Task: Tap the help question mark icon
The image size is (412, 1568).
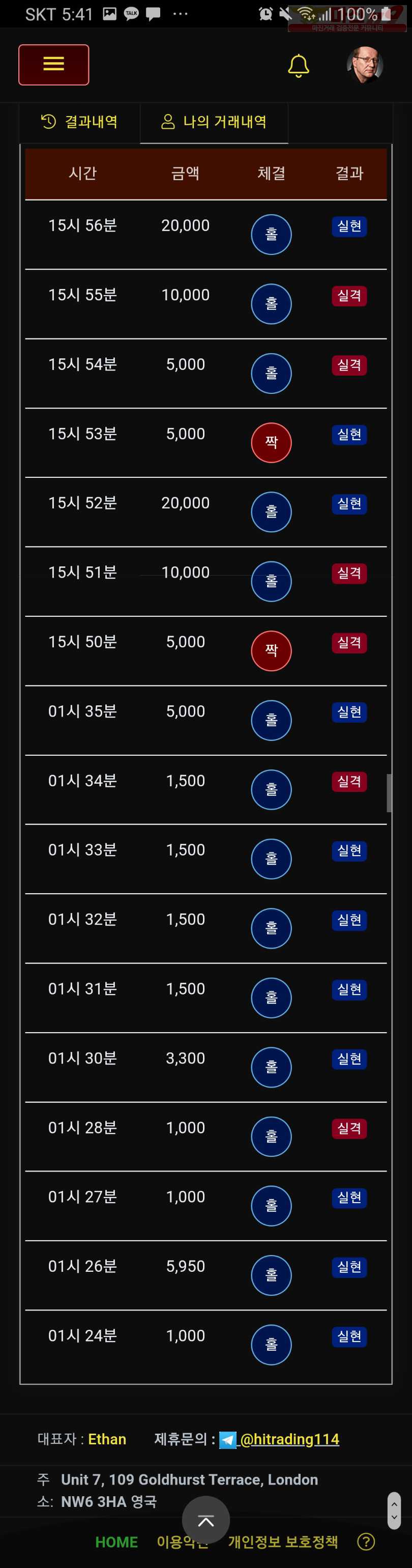Action: [x=366, y=1541]
